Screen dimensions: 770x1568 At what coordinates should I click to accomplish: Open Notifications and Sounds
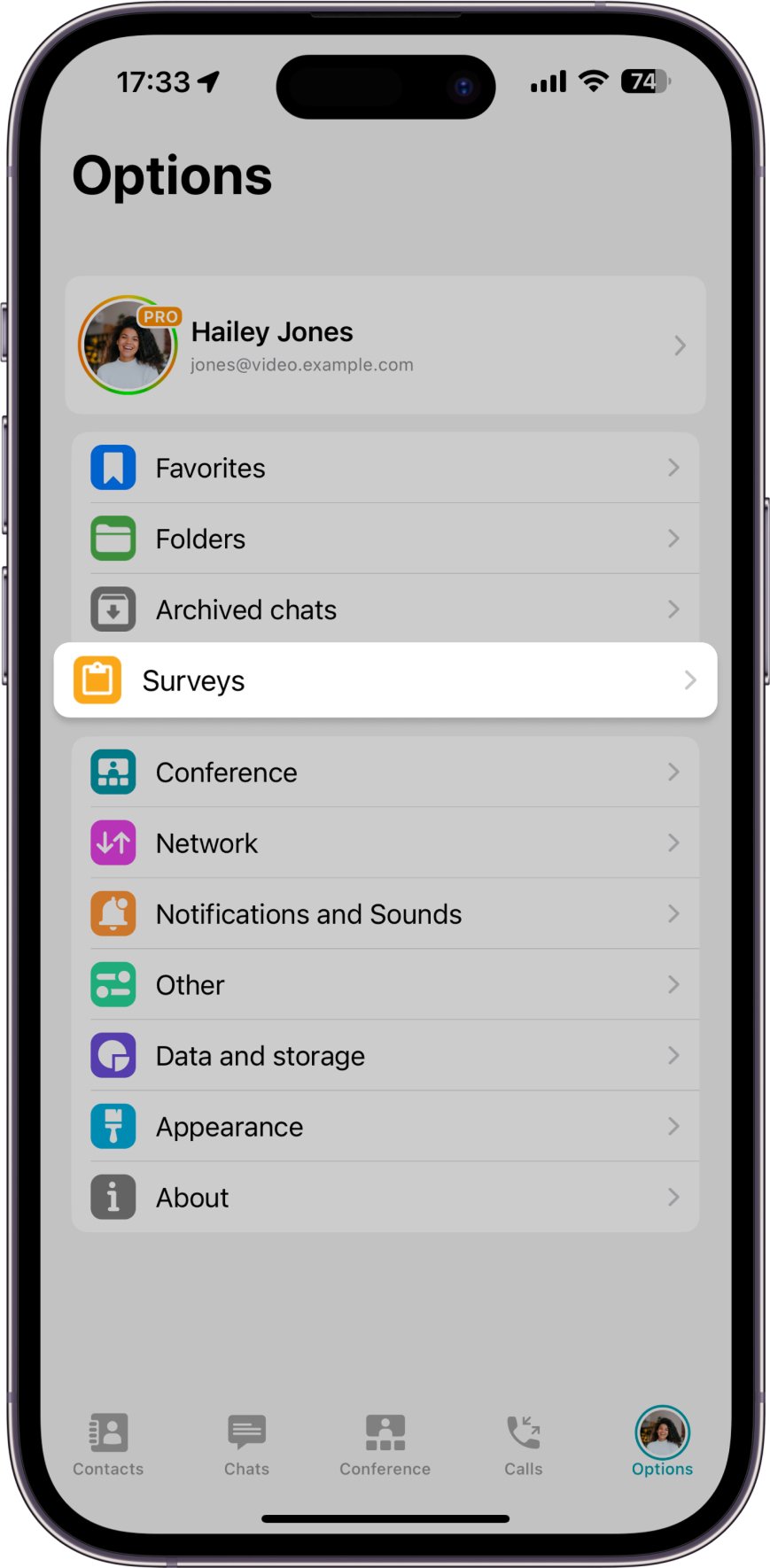pos(385,914)
